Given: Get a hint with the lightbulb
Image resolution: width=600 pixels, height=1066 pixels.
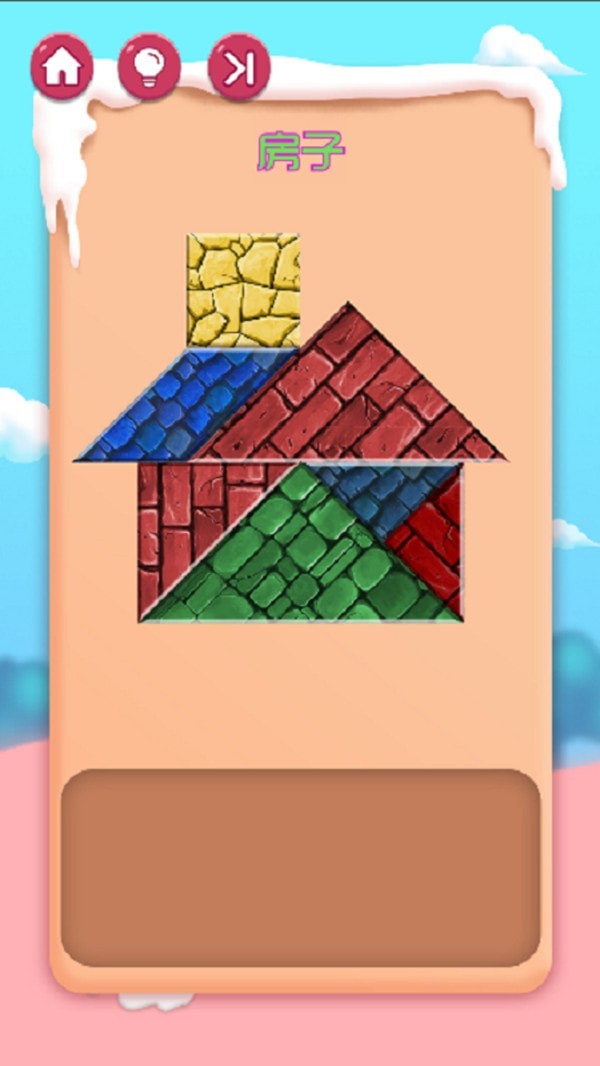Looking at the screenshot, I should point(149,67).
